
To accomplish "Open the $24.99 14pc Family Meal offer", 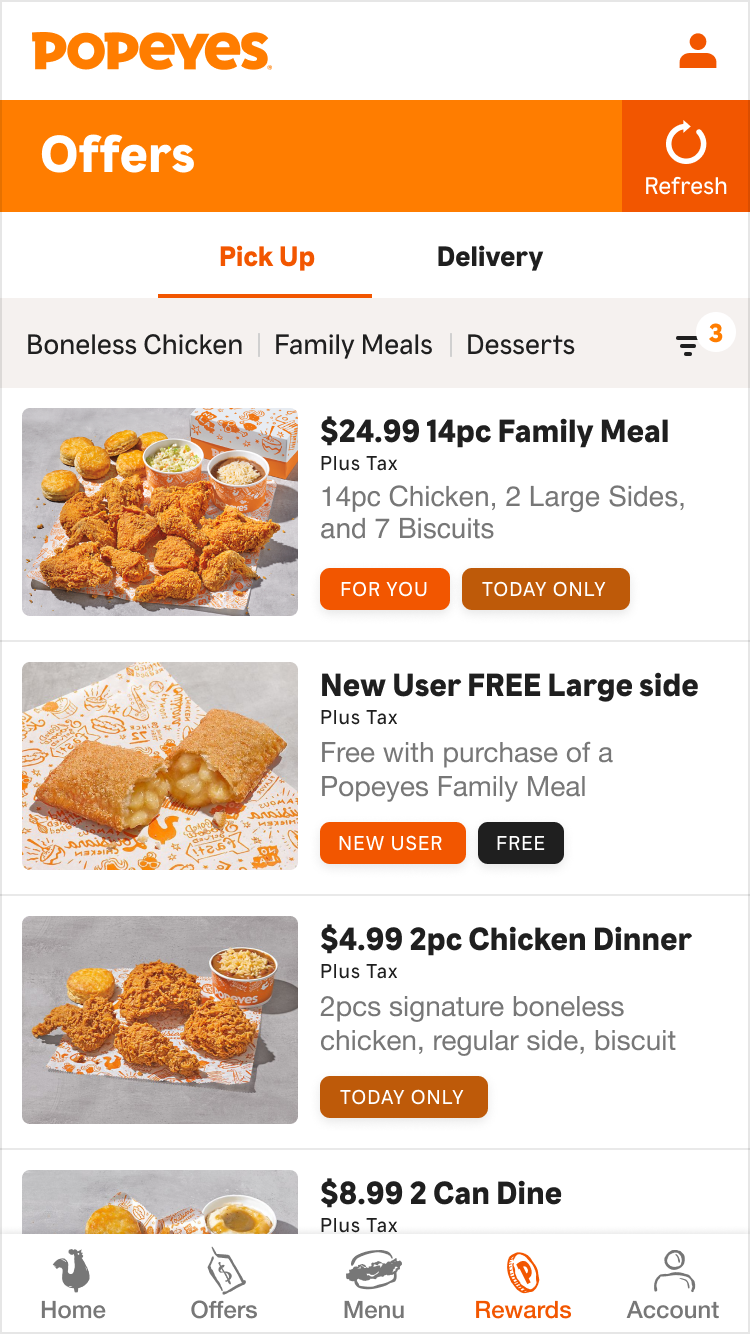I will click(375, 514).
